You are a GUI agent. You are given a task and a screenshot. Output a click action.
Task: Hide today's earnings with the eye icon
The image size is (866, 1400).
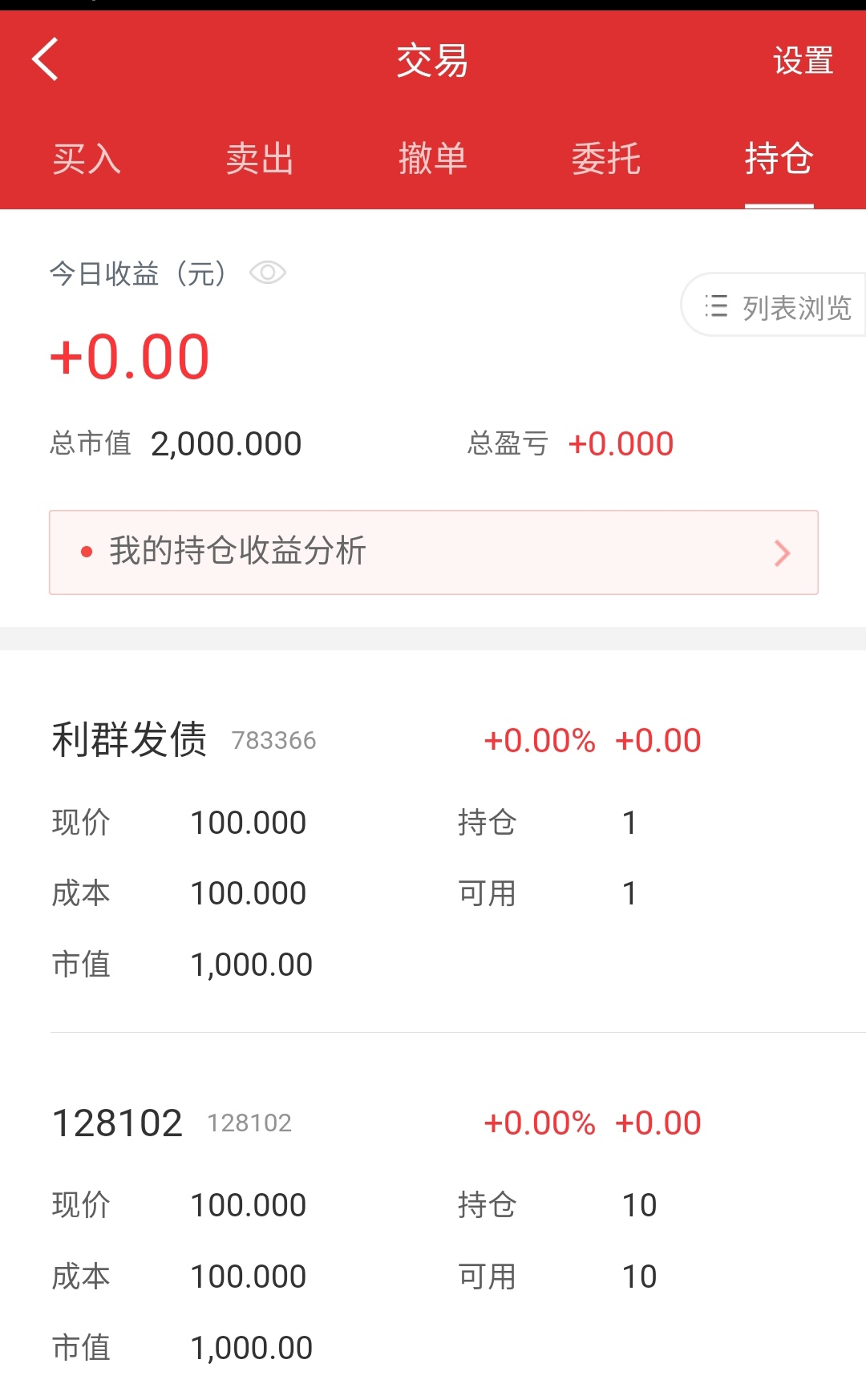(268, 273)
